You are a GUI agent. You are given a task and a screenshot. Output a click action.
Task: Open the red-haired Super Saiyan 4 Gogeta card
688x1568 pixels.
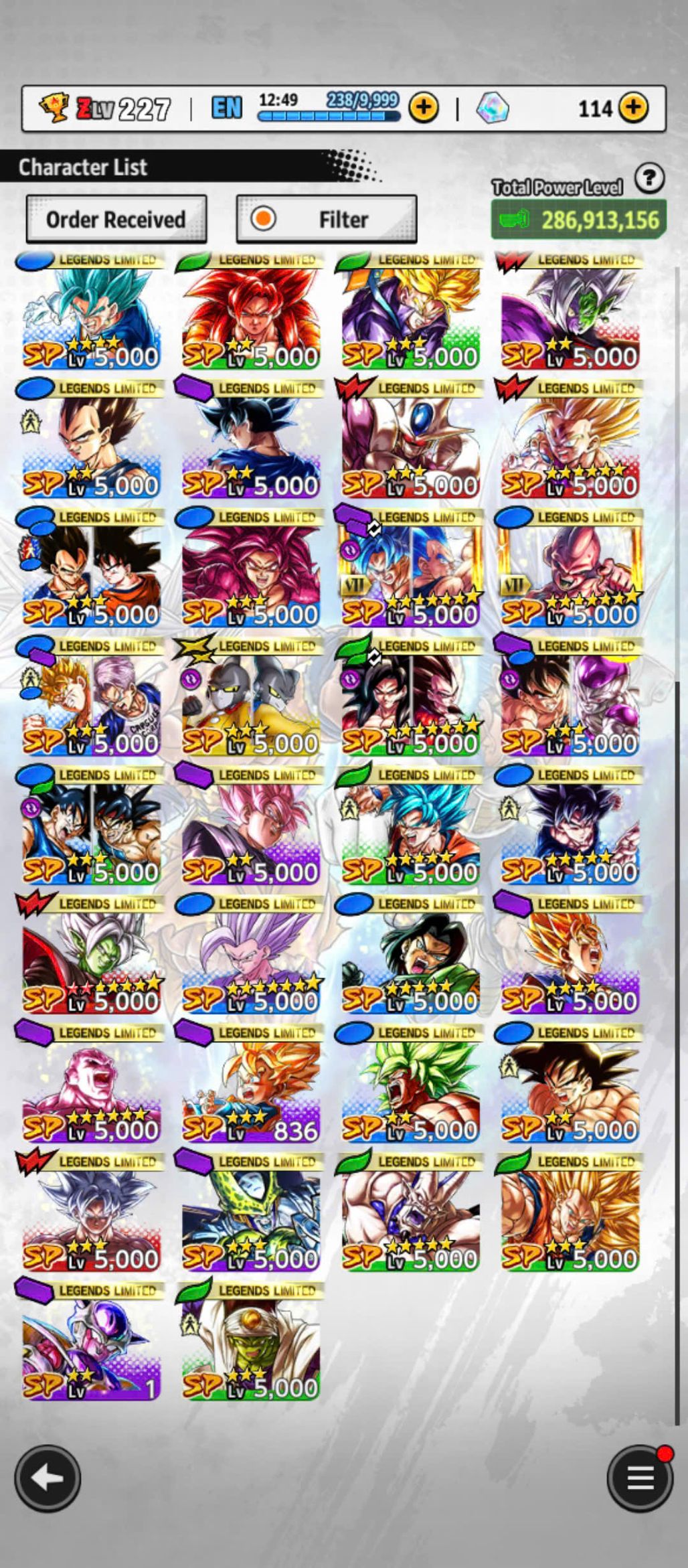pyautogui.click(x=251, y=311)
